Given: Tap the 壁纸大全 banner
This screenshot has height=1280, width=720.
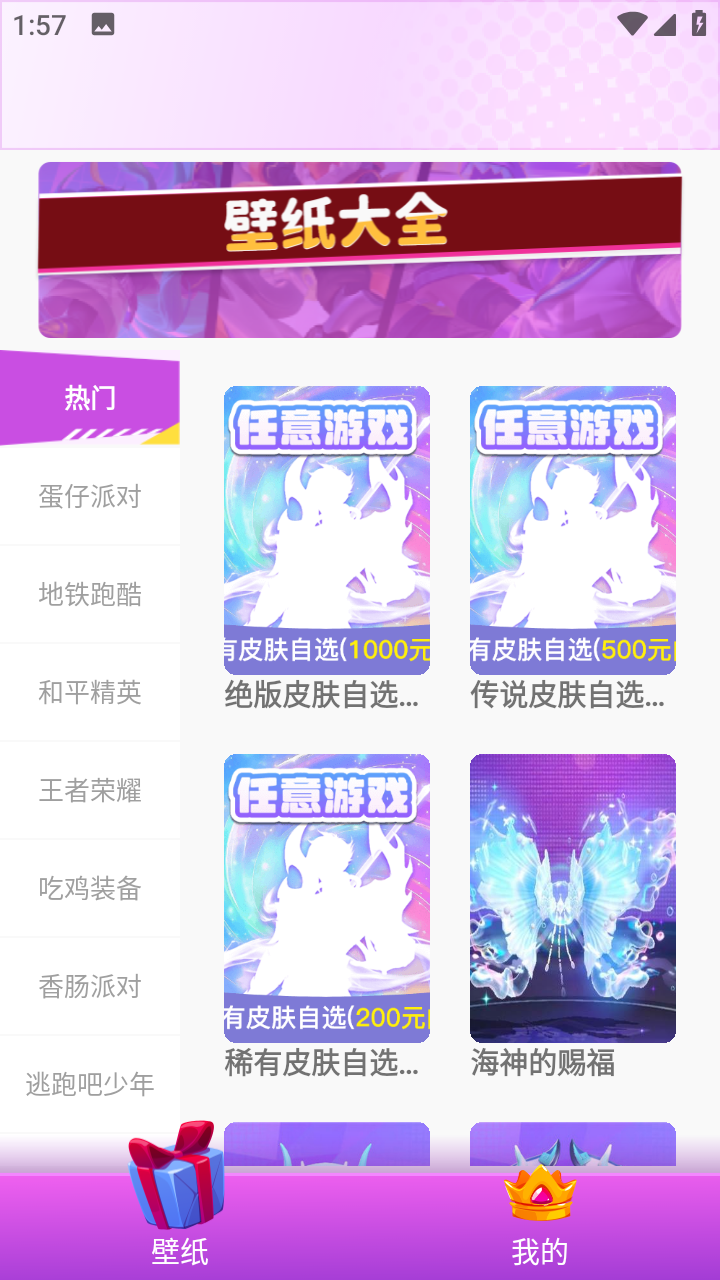Looking at the screenshot, I should [360, 250].
